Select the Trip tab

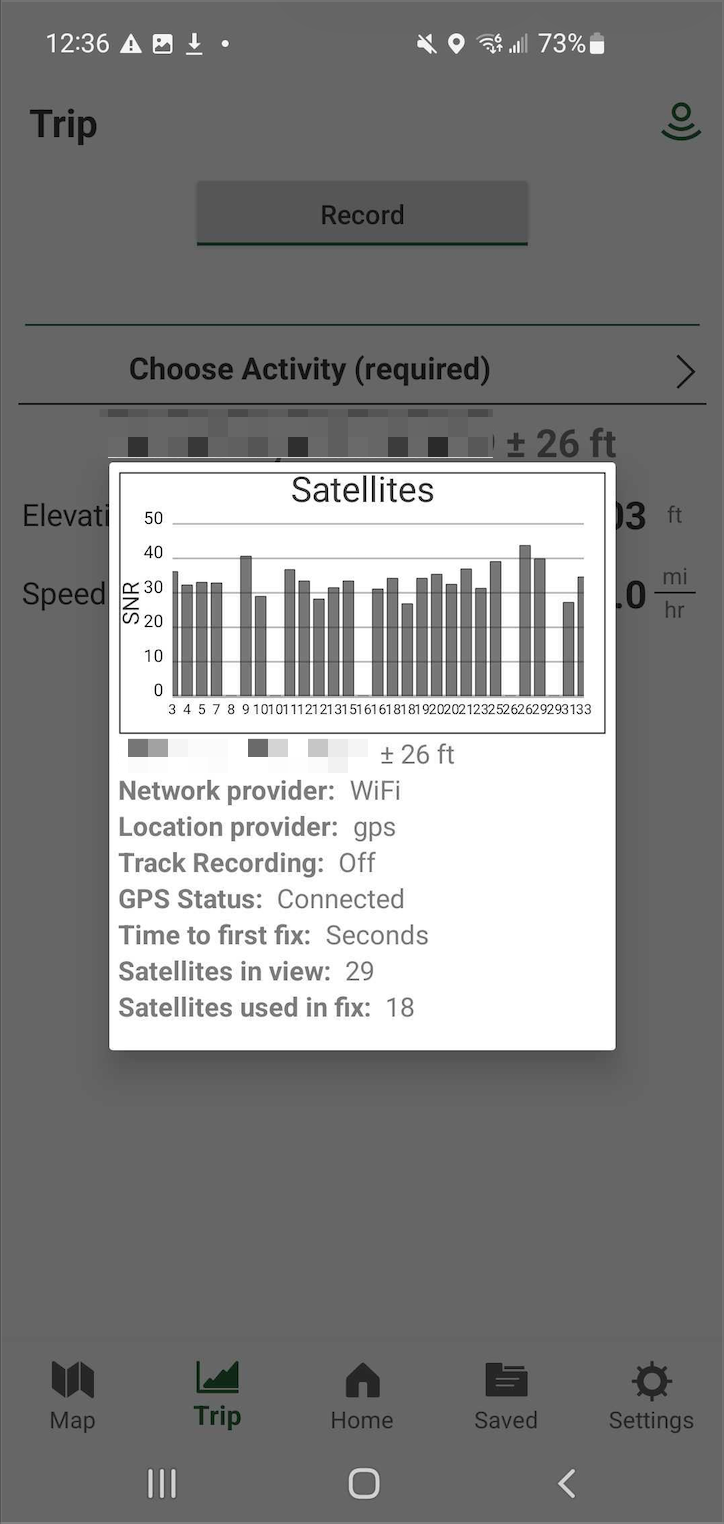tap(218, 1394)
